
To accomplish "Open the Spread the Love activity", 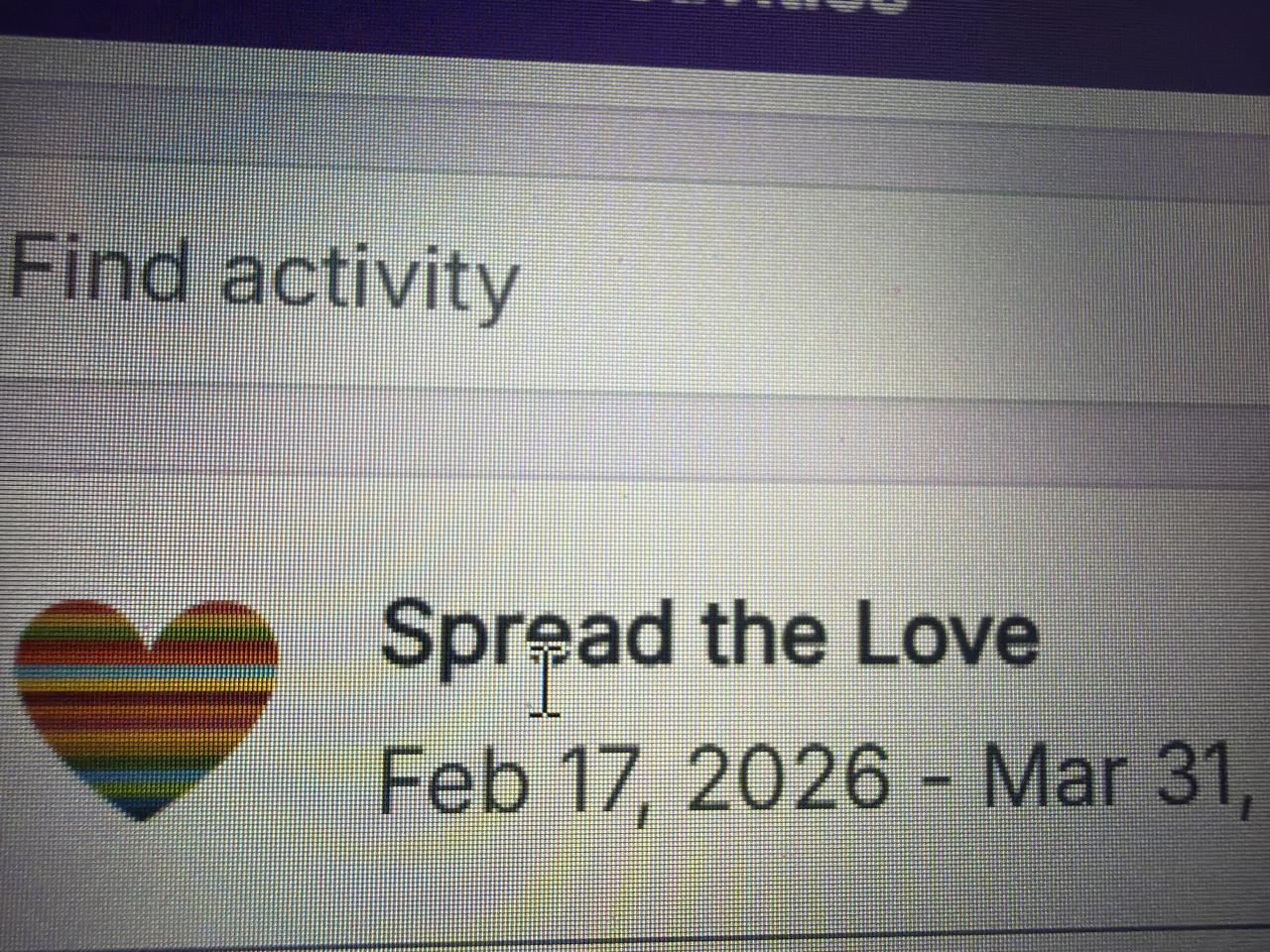I will point(709,635).
